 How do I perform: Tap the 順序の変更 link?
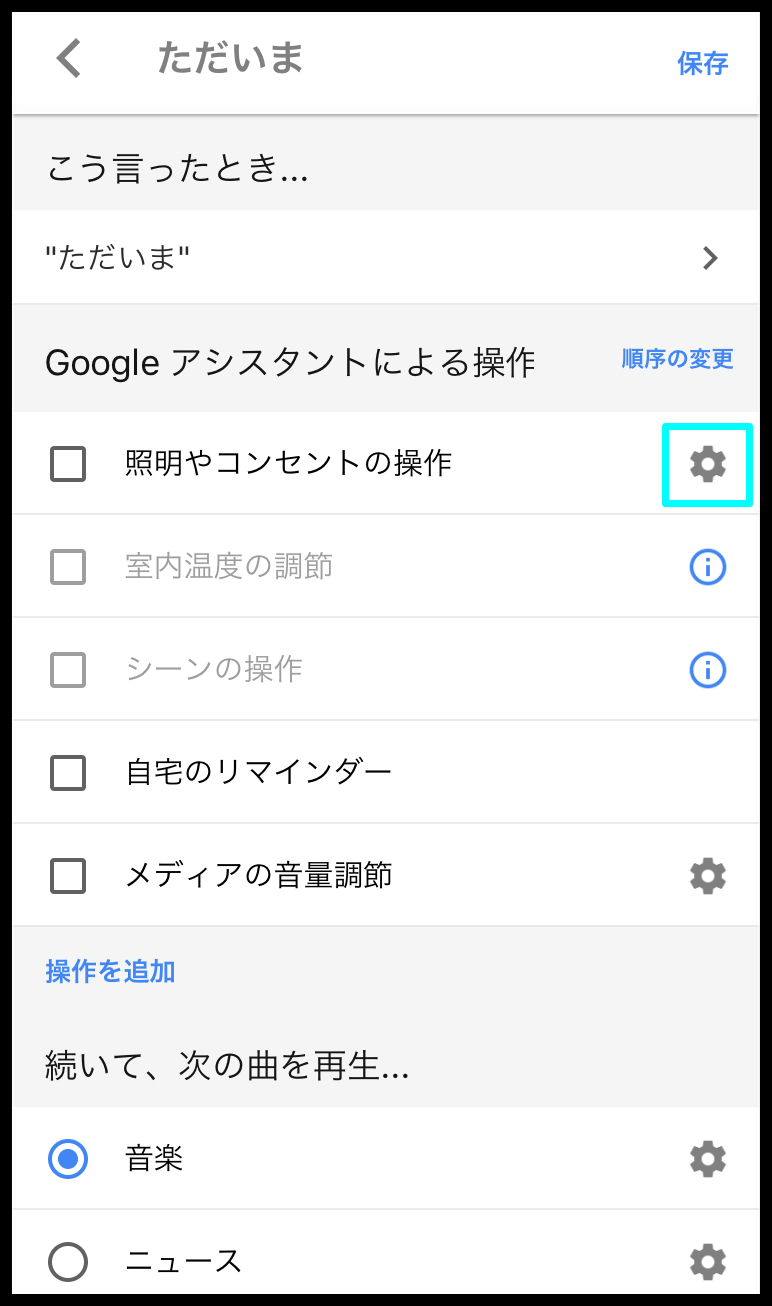(x=678, y=359)
